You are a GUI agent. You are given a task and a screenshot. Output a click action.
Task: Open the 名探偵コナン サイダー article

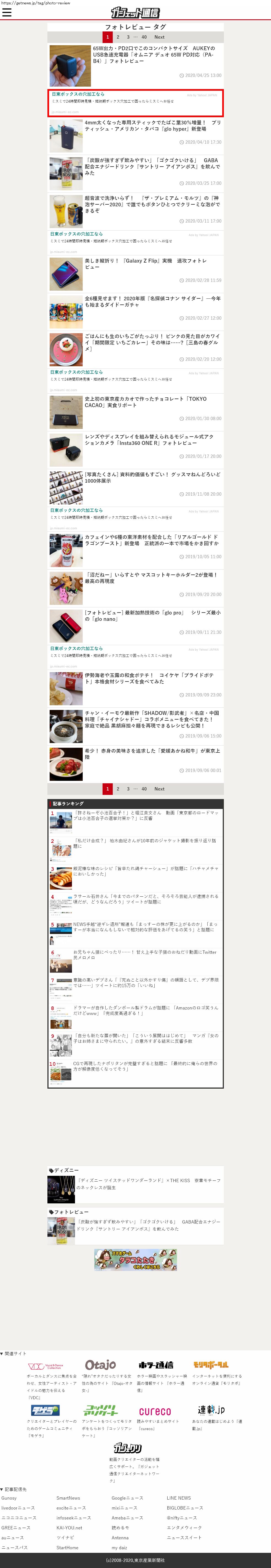(152, 301)
